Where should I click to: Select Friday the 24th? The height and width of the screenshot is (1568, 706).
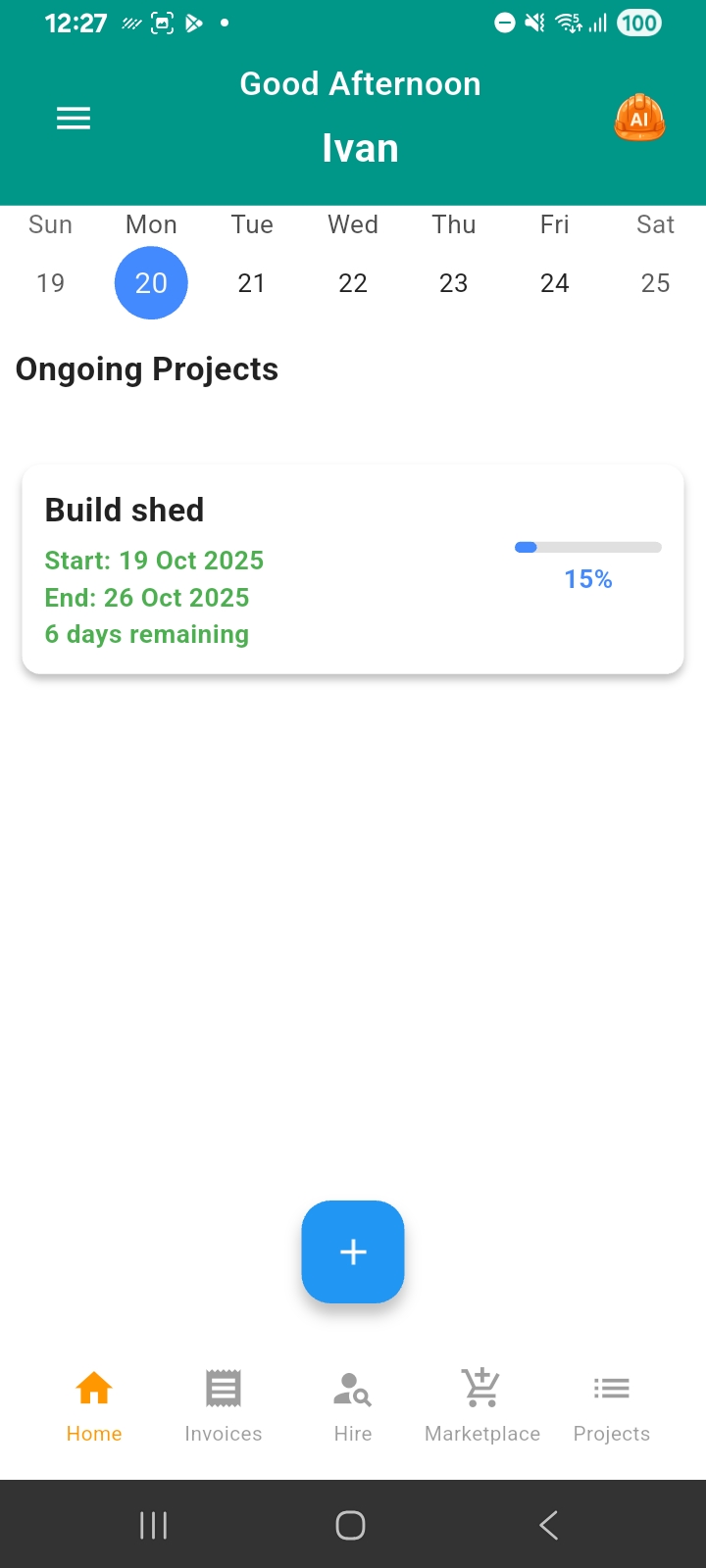click(555, 282)
